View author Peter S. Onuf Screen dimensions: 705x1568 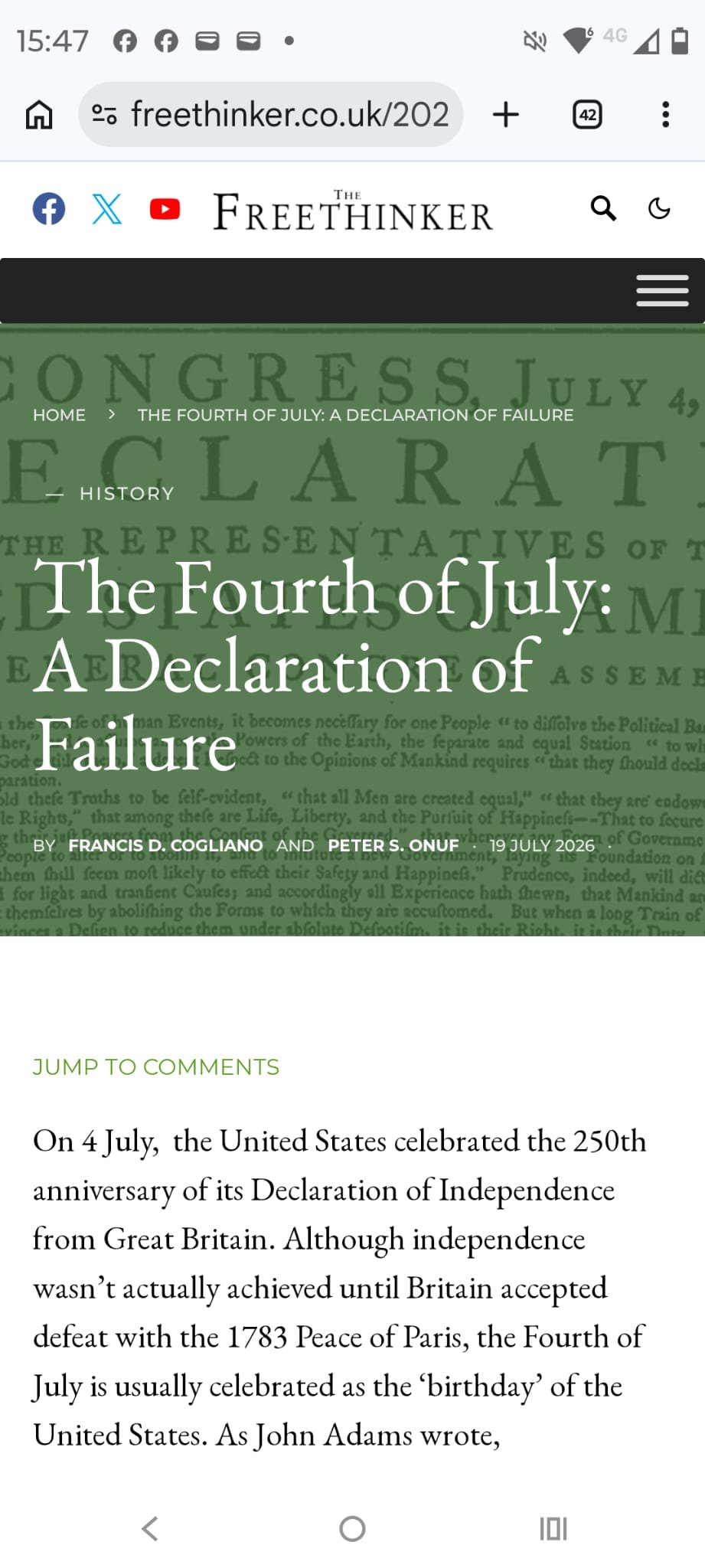(x=393, y=845)
